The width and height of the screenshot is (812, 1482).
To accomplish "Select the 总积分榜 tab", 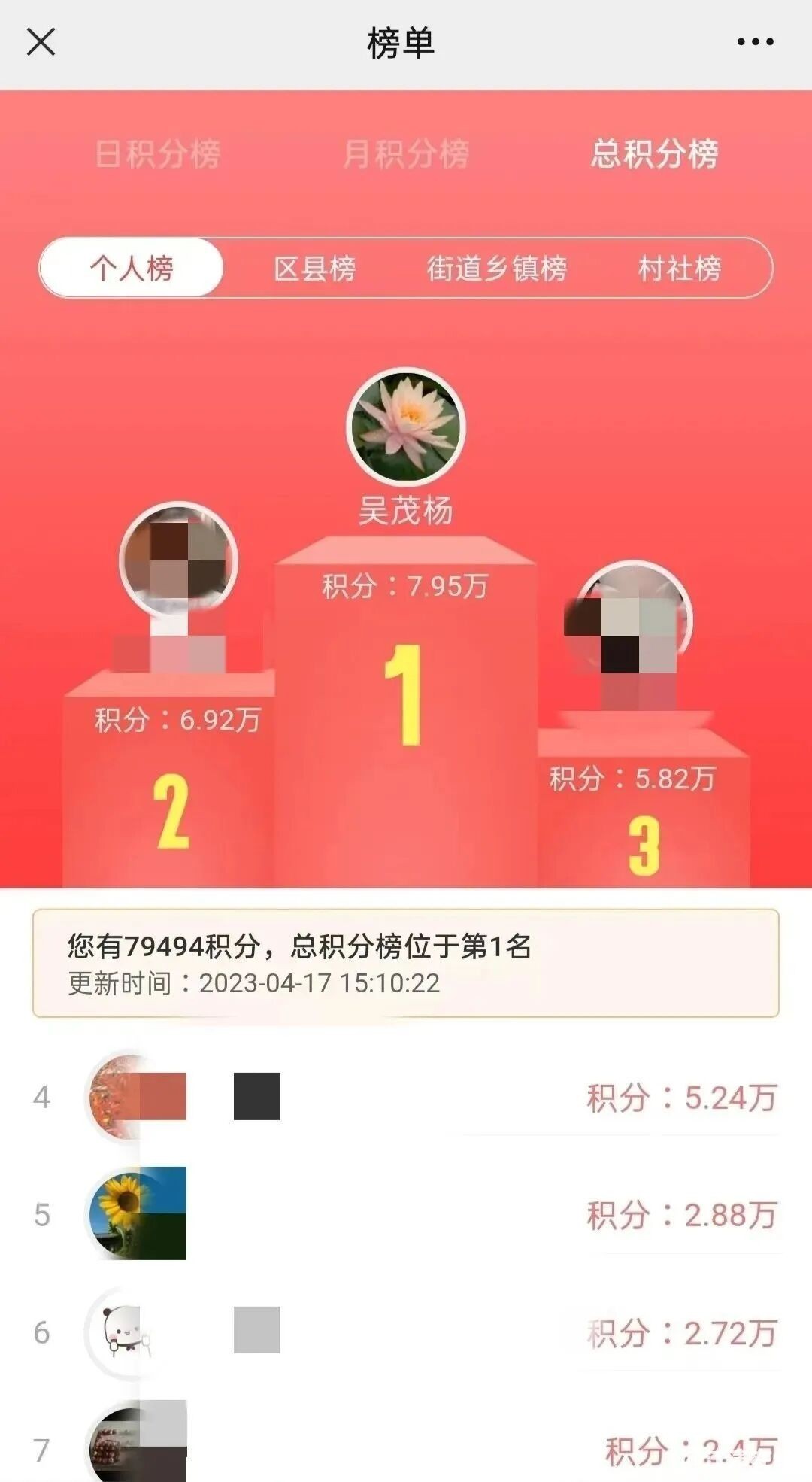I will point(654,154).
